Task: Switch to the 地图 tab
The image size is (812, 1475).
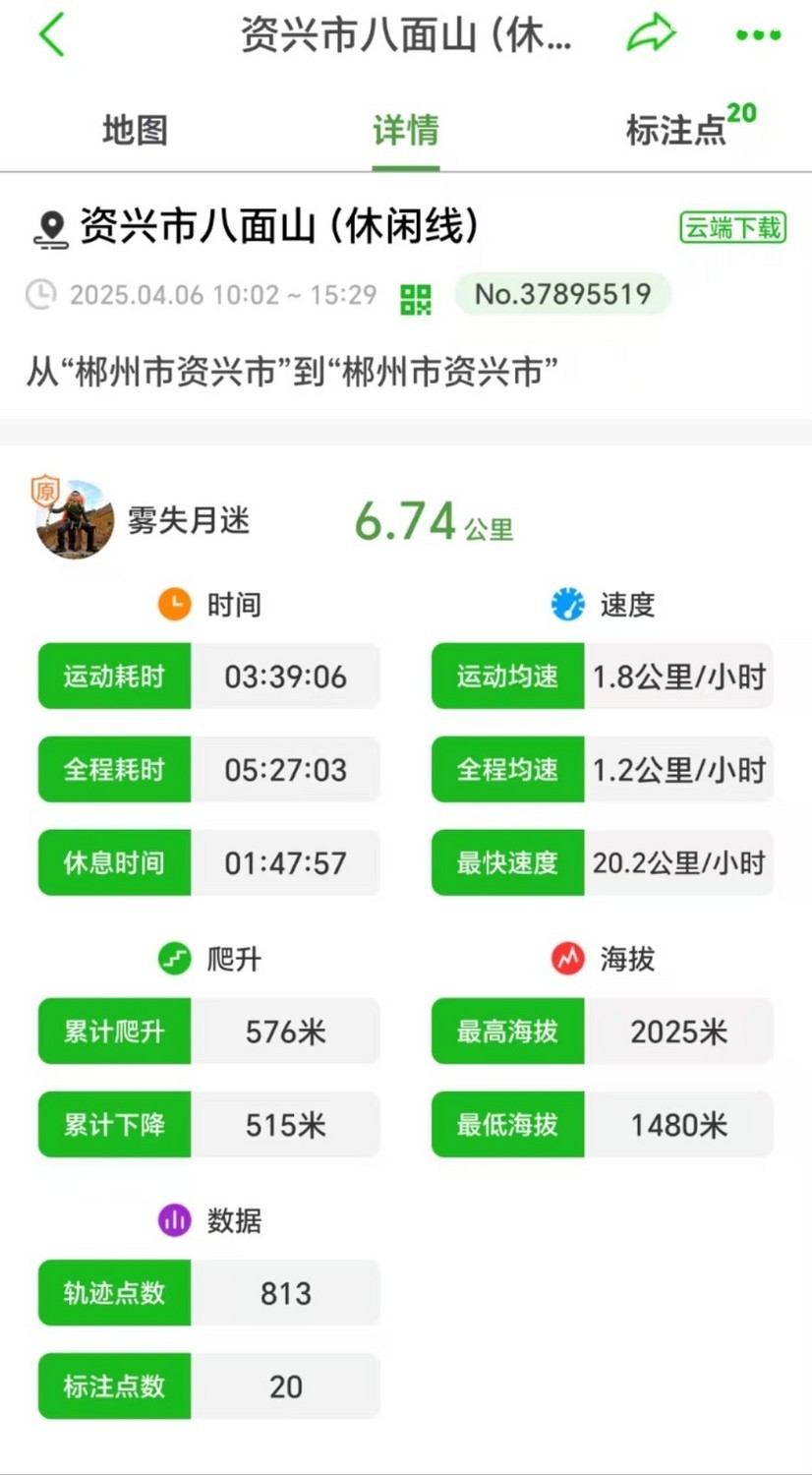Action: [x=135, y=130]
